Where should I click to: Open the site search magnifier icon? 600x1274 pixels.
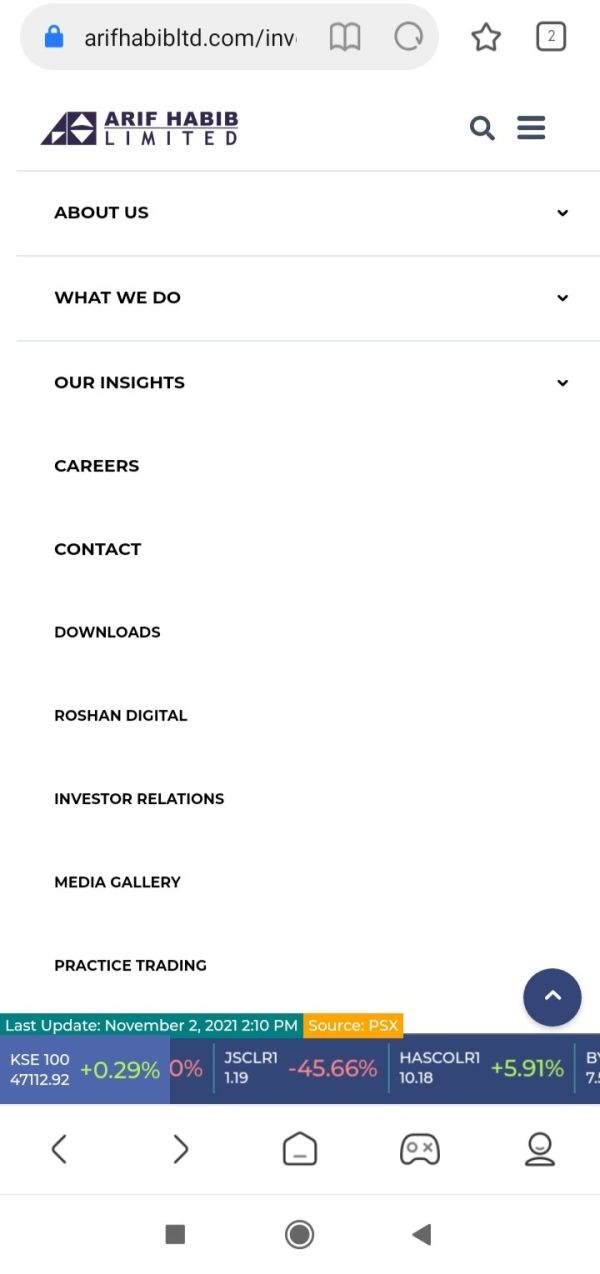pyautogui.click(x=482, y=128)
